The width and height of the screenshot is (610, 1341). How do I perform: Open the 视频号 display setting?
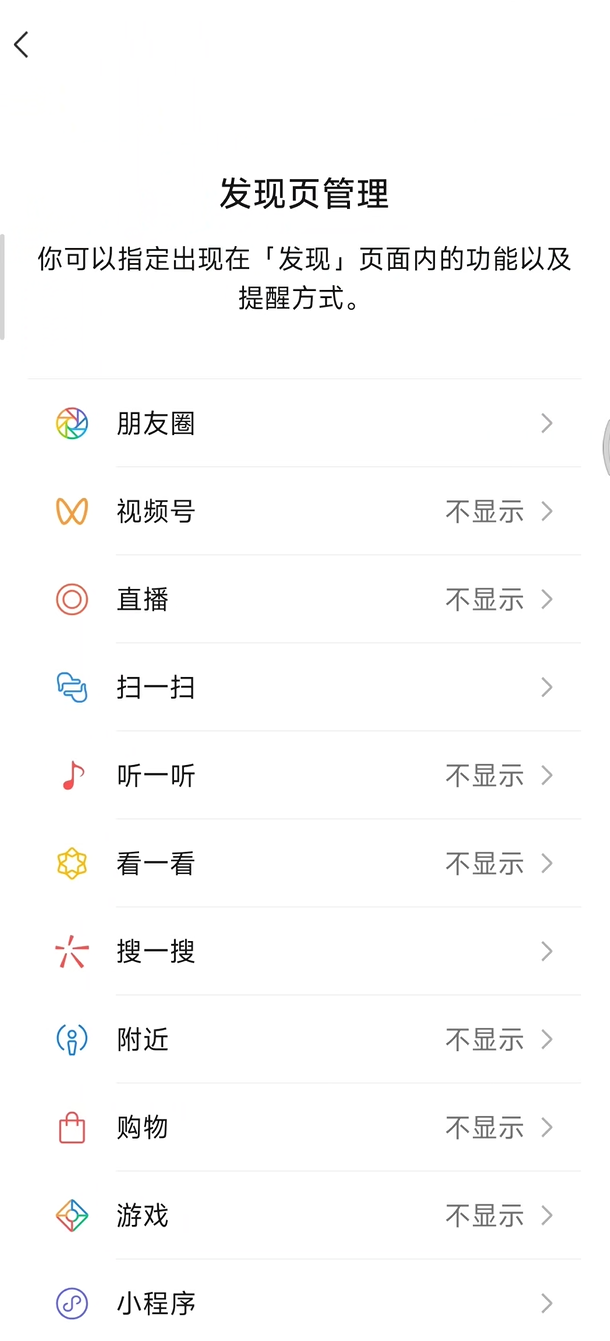point(305,512)
